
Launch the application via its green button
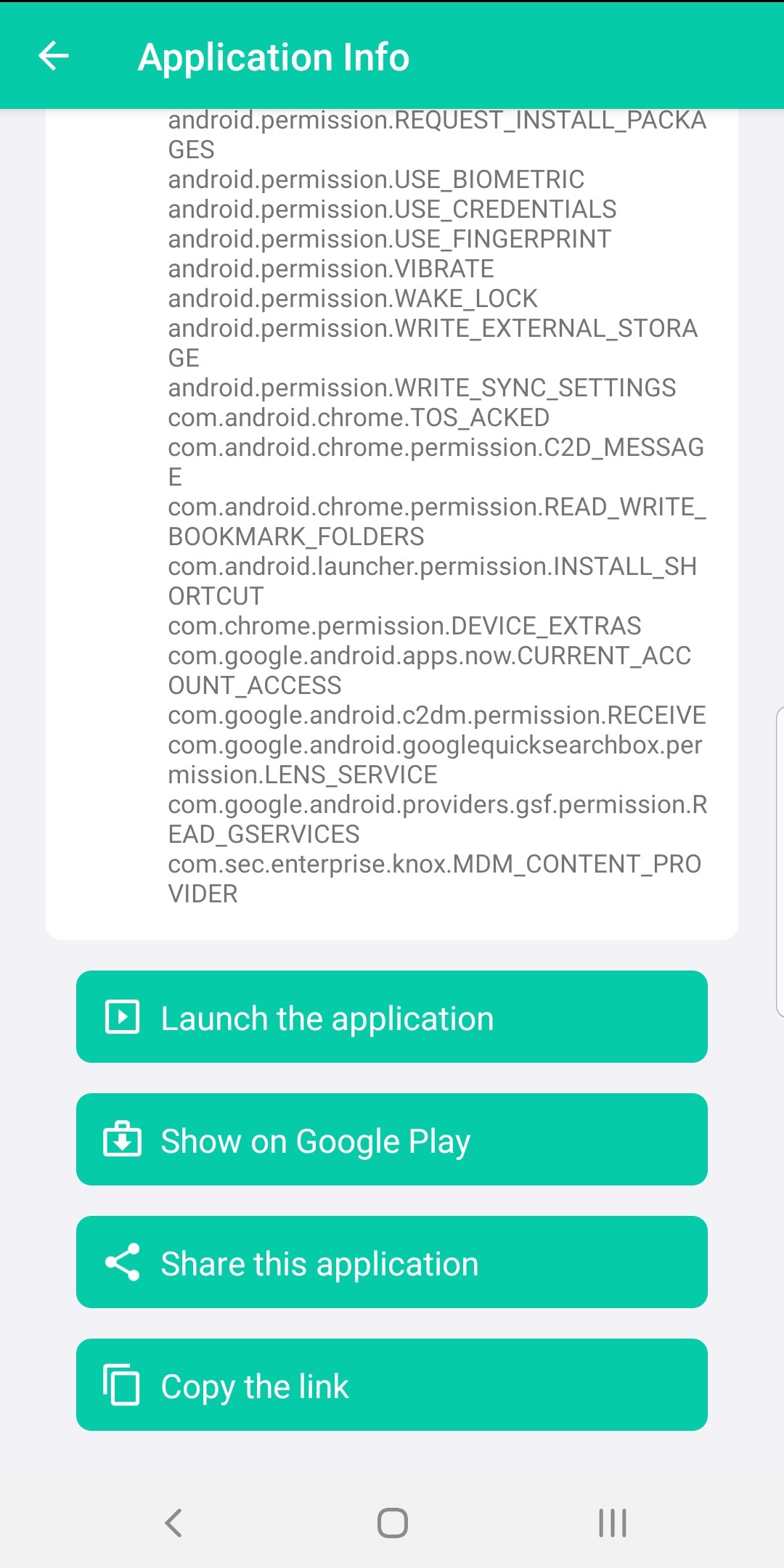[x=392, y=1017]
